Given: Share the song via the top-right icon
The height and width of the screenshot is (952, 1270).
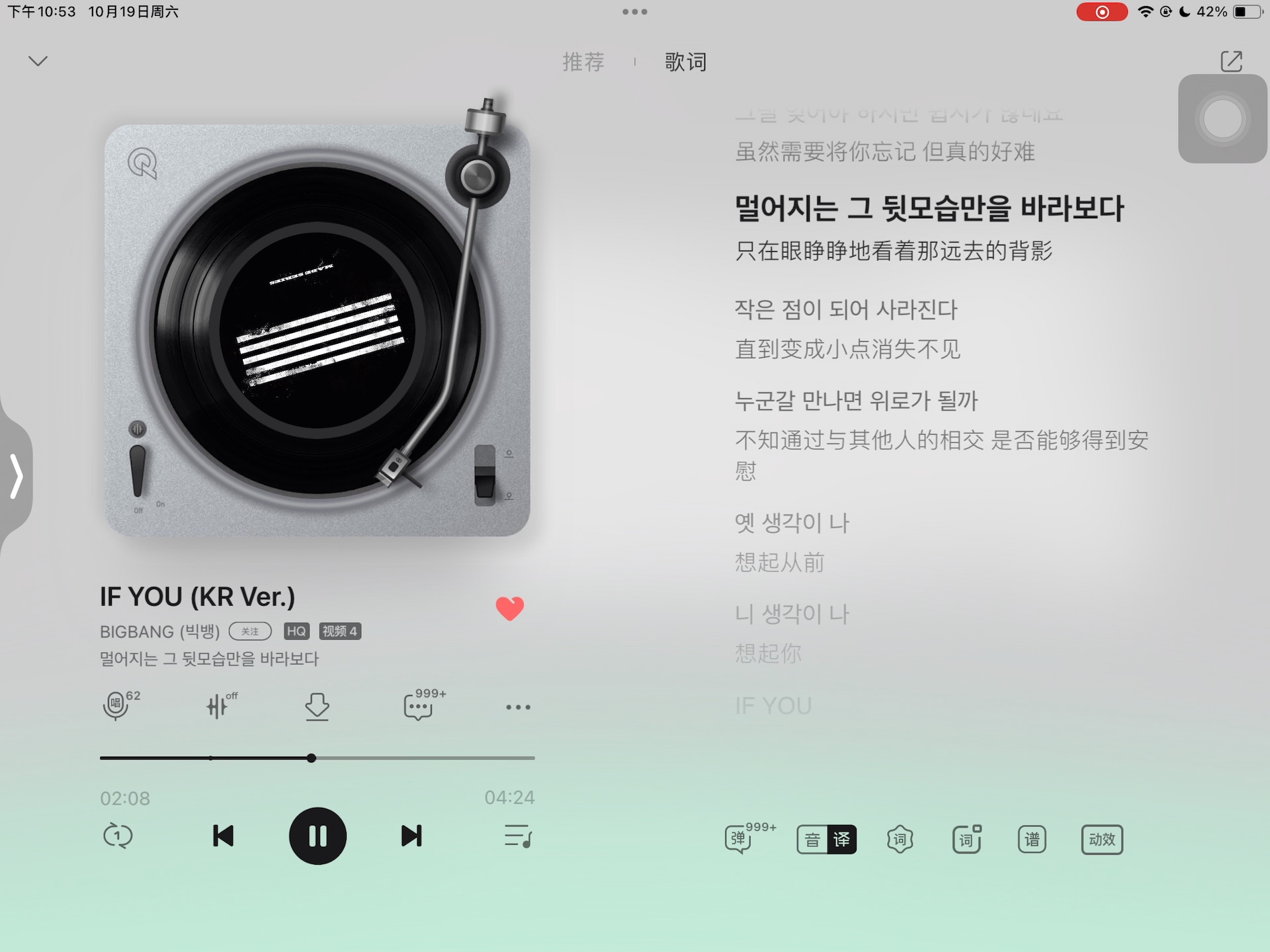Looking at the screenshot, I should pyautogui.click(x=1231, y=61).
